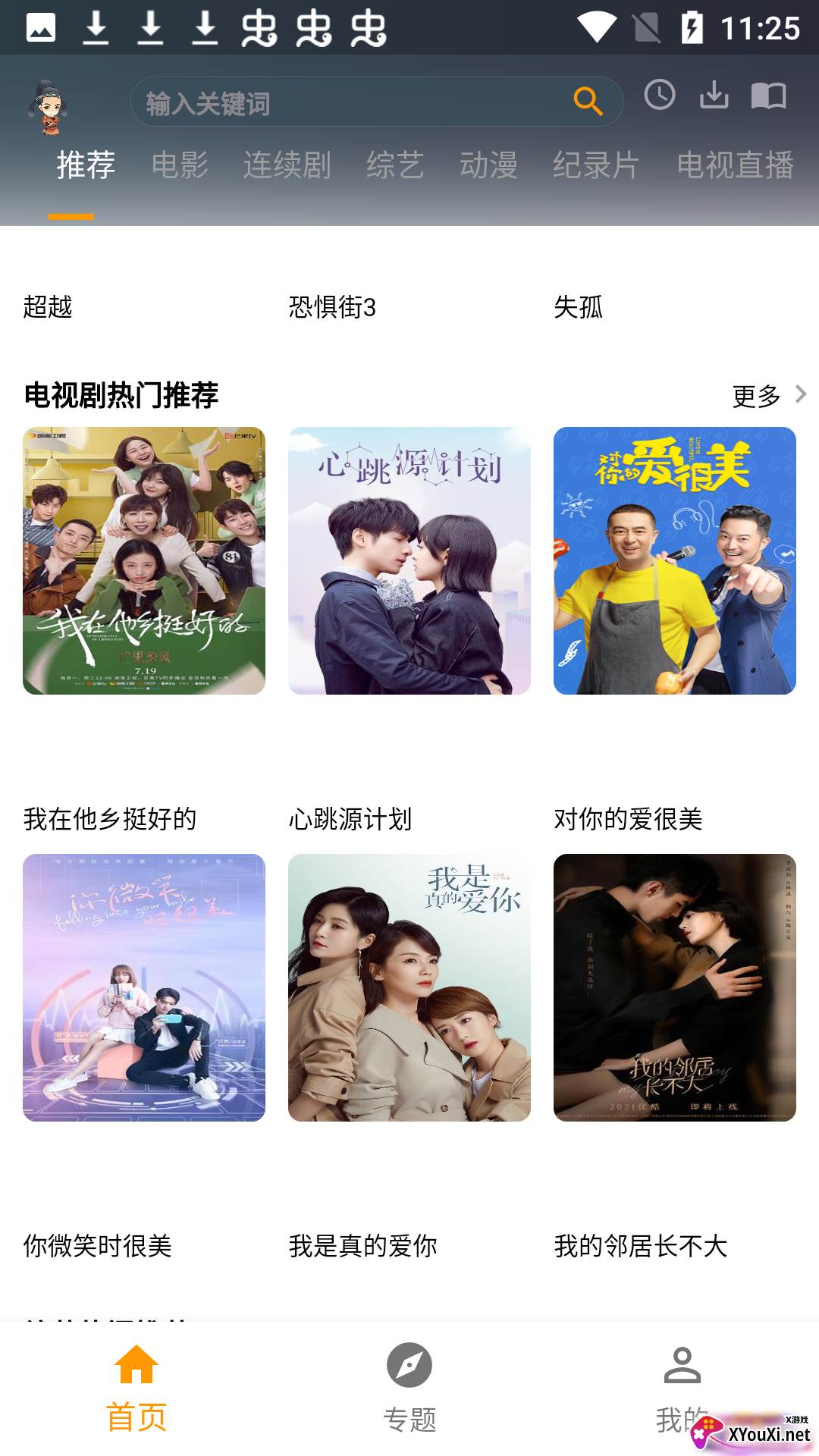Open the 我的邻居长不大 poster
Viewport: 819px width, 1456px height.
click(675, 987)
